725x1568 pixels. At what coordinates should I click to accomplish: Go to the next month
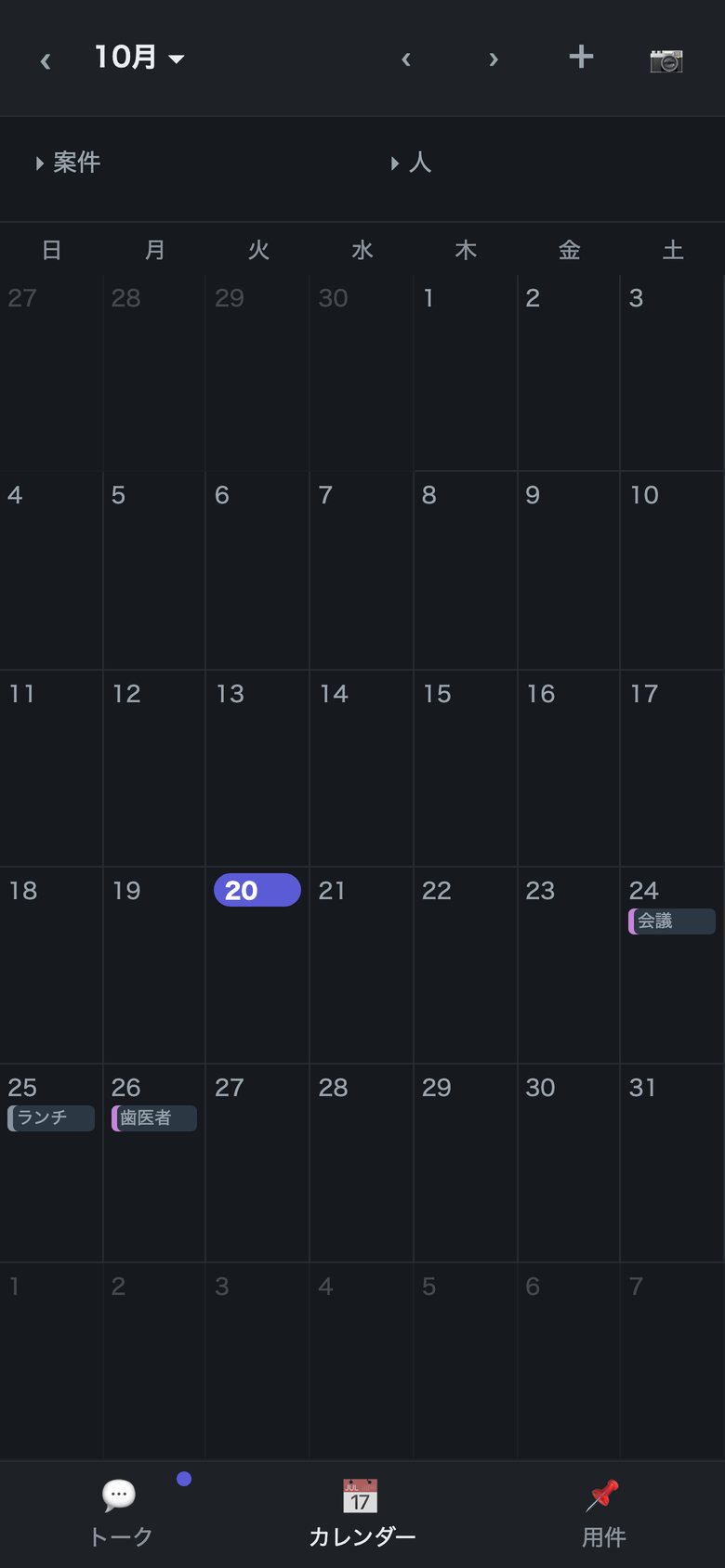pyautogui.click(x=494, y=59)
